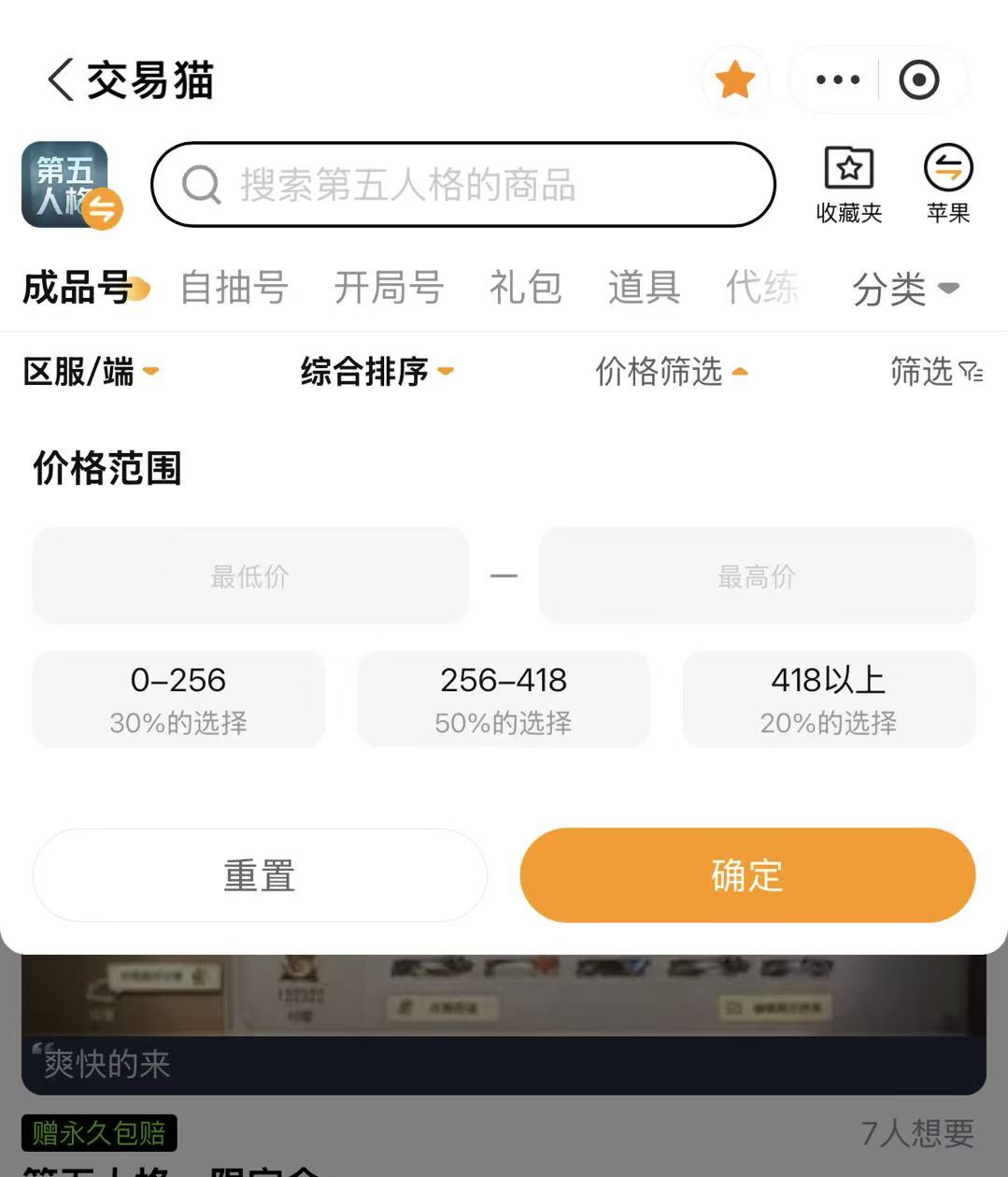Switch to 自抽号 tab
This screenshot has width=1008, height=1177.
coord(234,287)
